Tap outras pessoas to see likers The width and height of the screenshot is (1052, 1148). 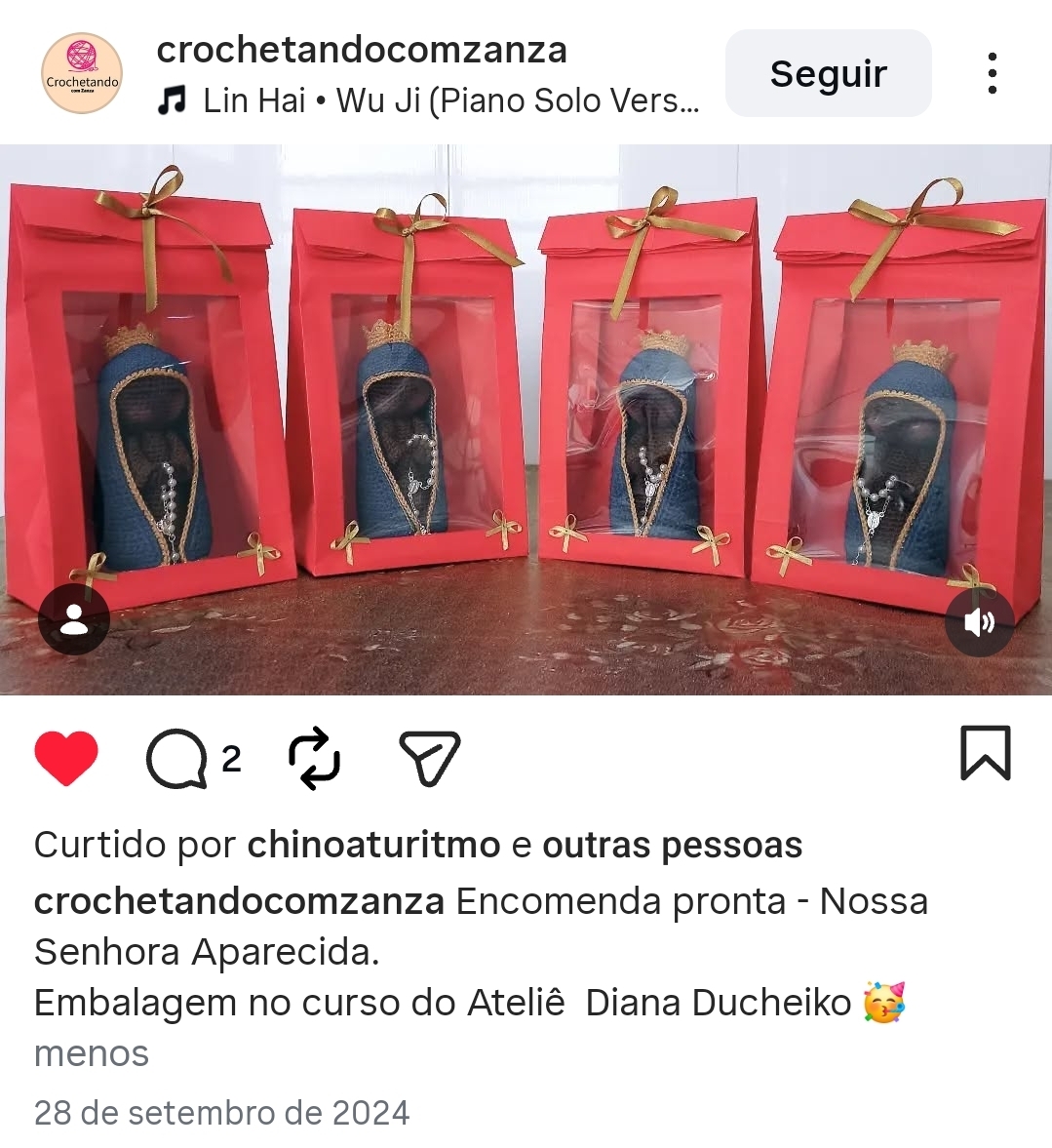(x=671, y=845)
